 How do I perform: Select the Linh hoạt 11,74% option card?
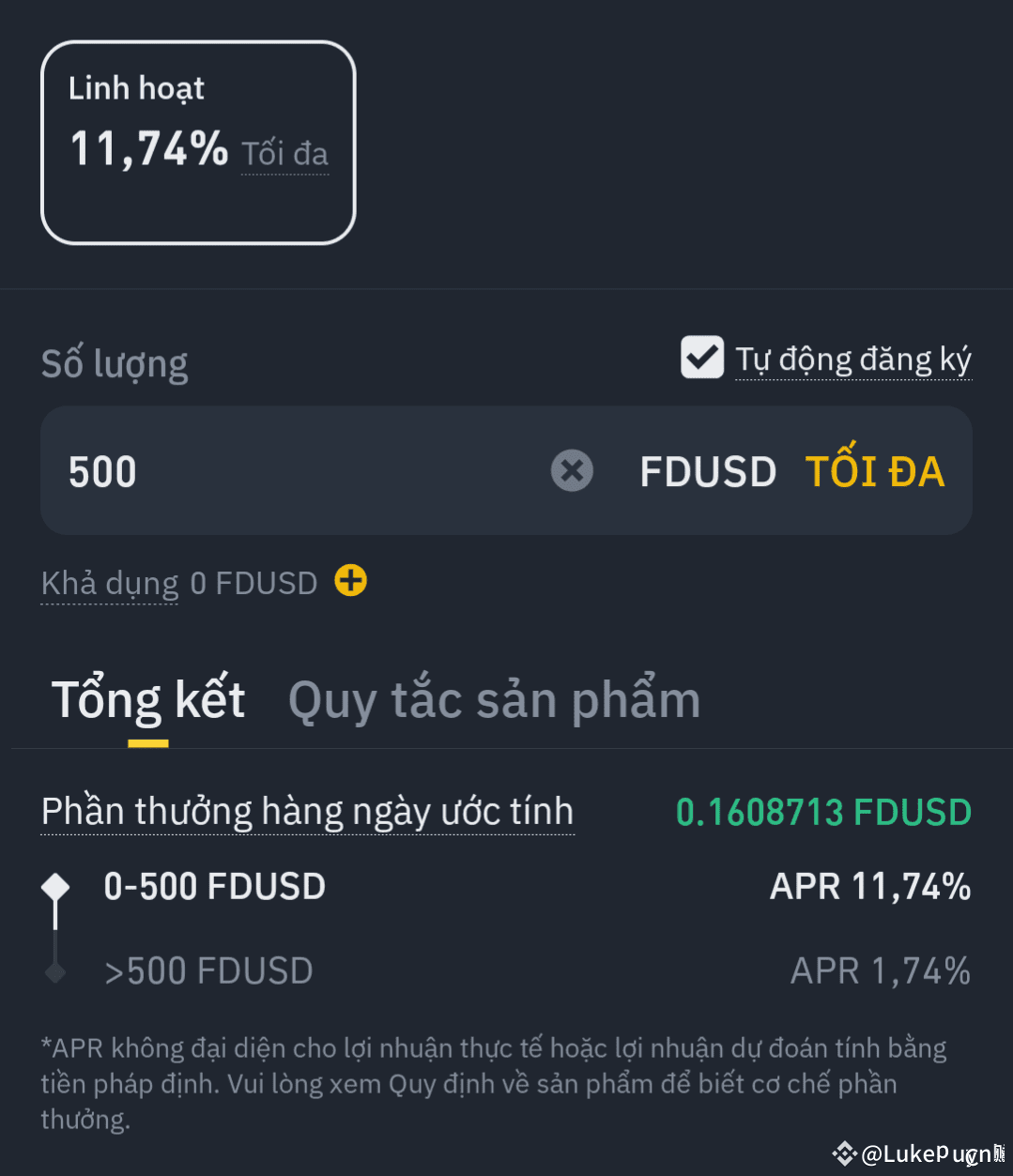tap(198, 143)
